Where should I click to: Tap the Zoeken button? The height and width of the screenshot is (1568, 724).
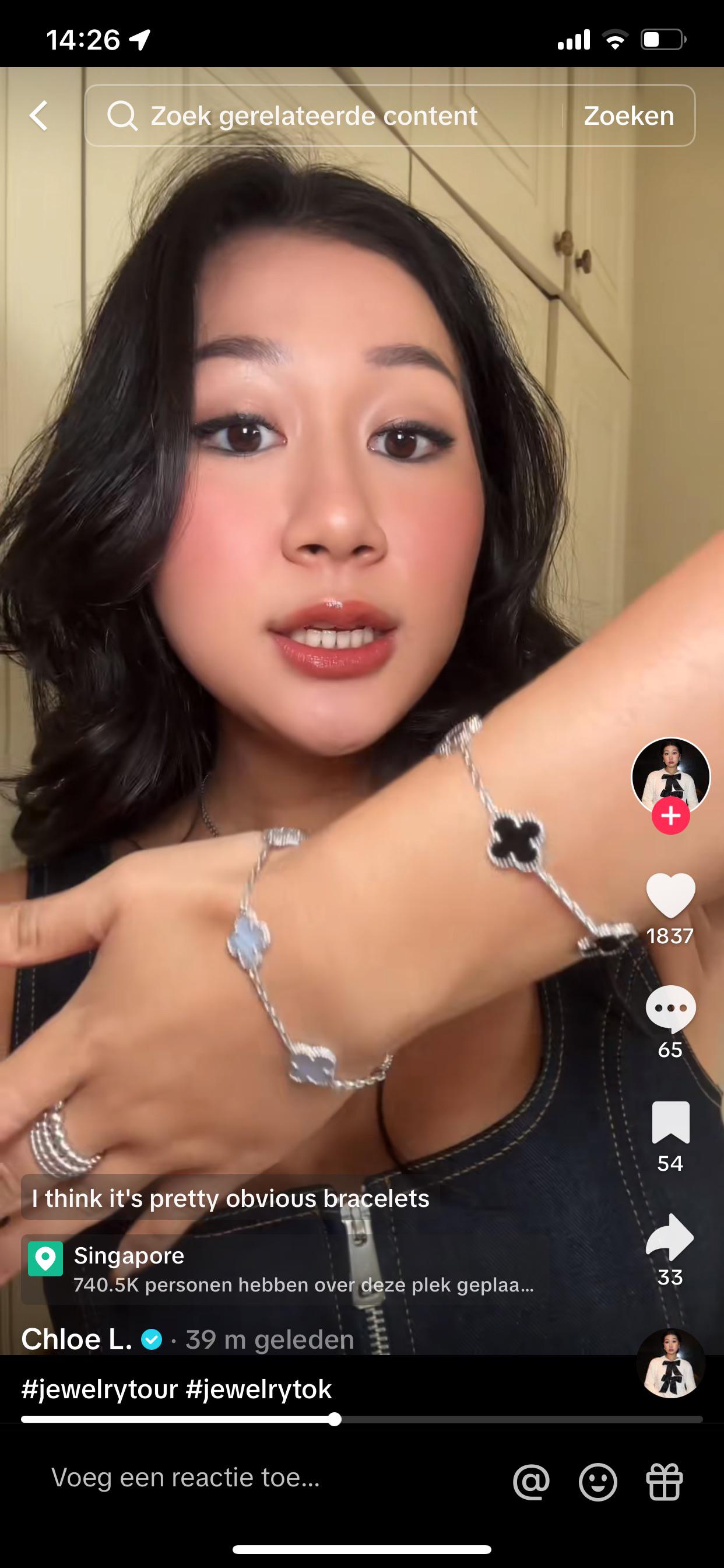coord(629,116)
